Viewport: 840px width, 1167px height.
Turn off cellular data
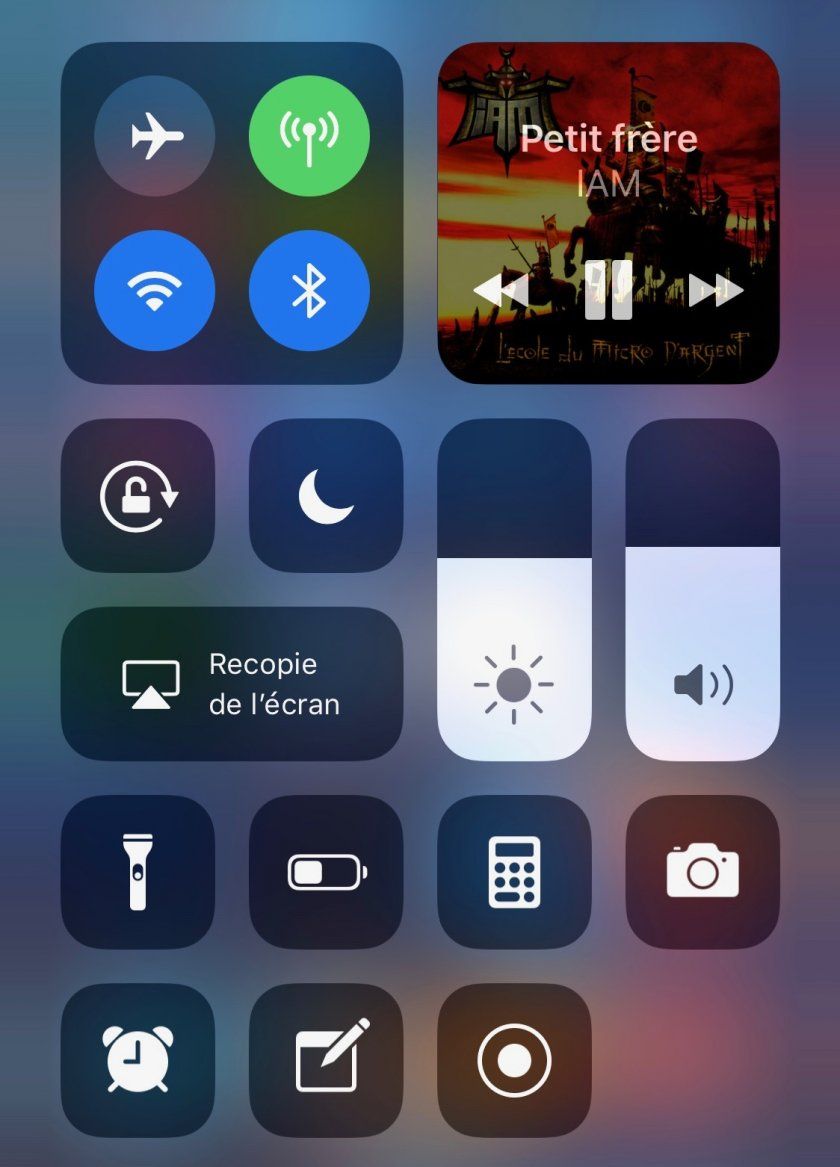pyautogui.click(x=309, y=136)
